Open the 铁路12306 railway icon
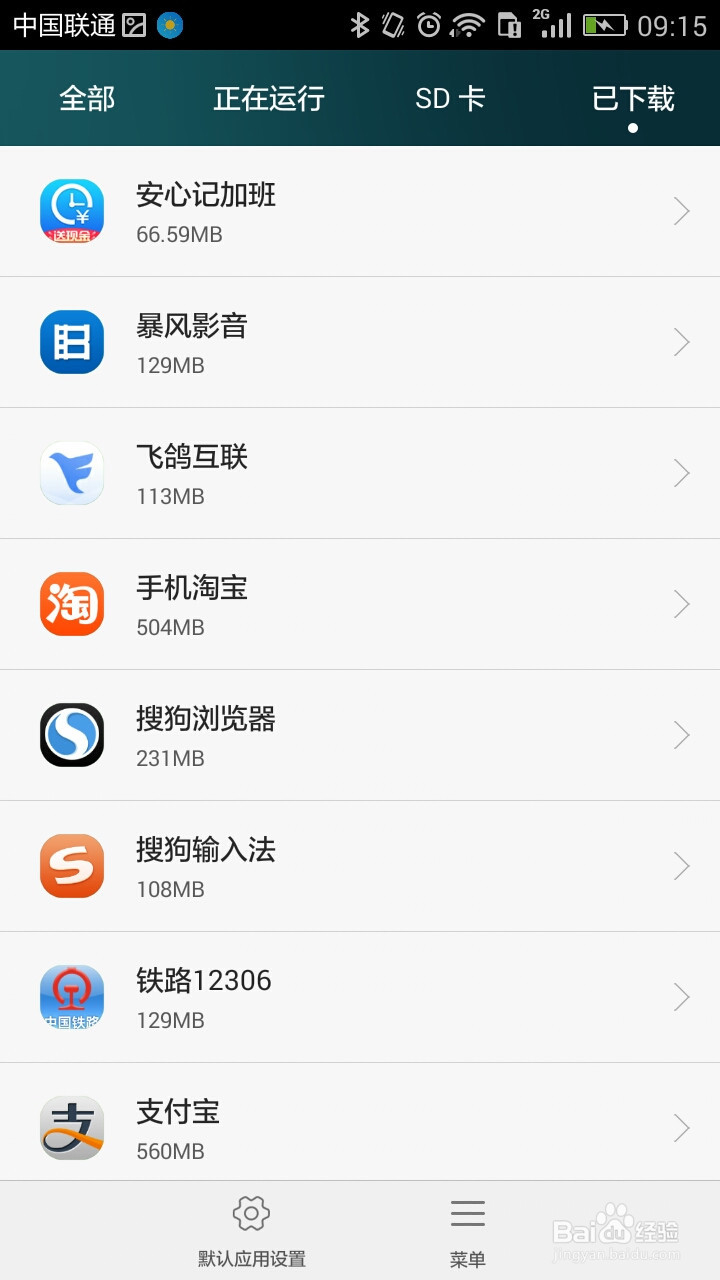720x1280 pixels. pyautogui.click(x=71, y=997)
